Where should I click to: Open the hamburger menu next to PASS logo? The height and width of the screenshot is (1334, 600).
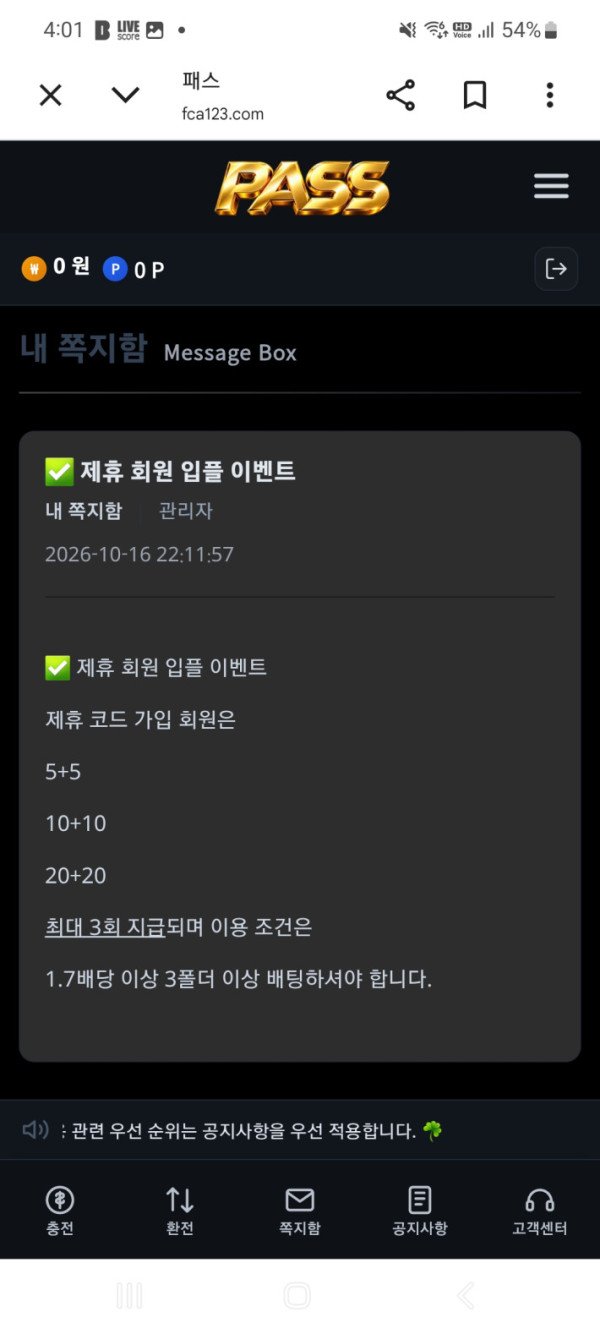pyautogui.click(x=551, y=186)
